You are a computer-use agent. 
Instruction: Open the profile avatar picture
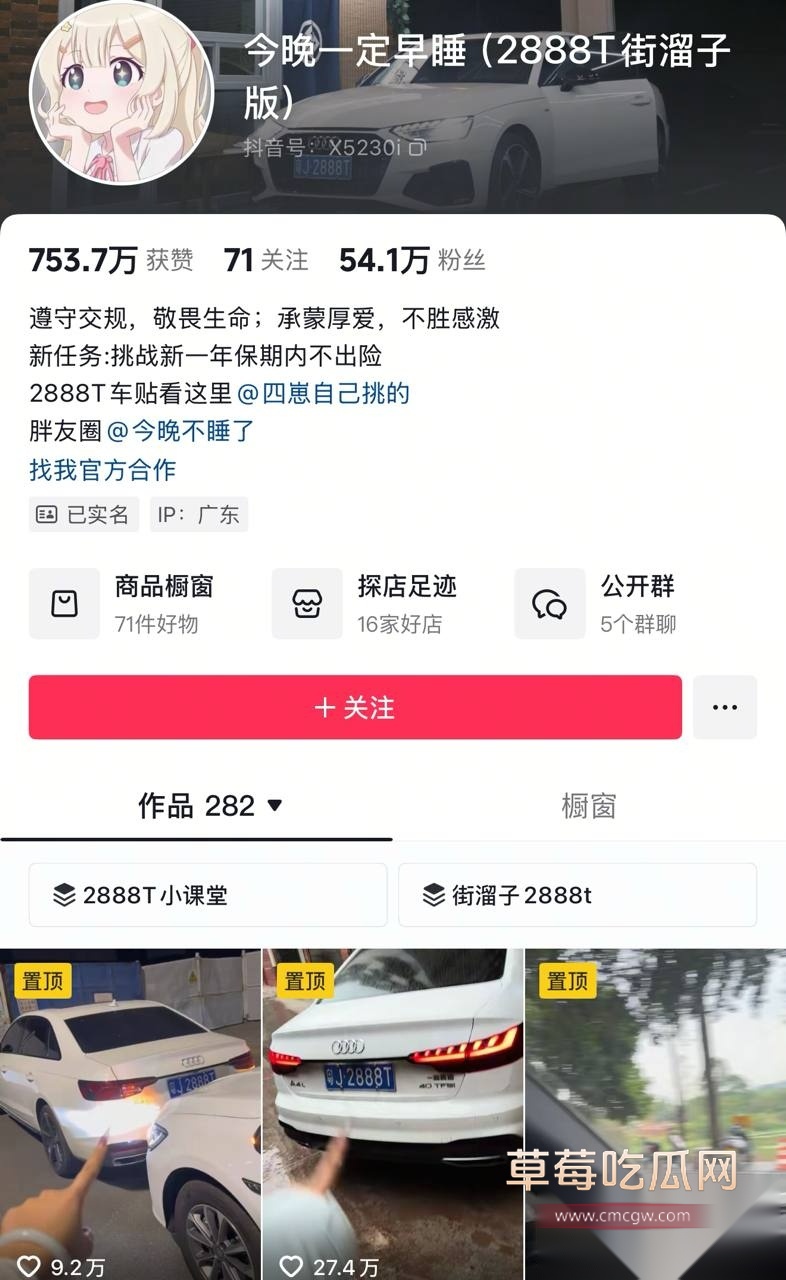[121, 94]
